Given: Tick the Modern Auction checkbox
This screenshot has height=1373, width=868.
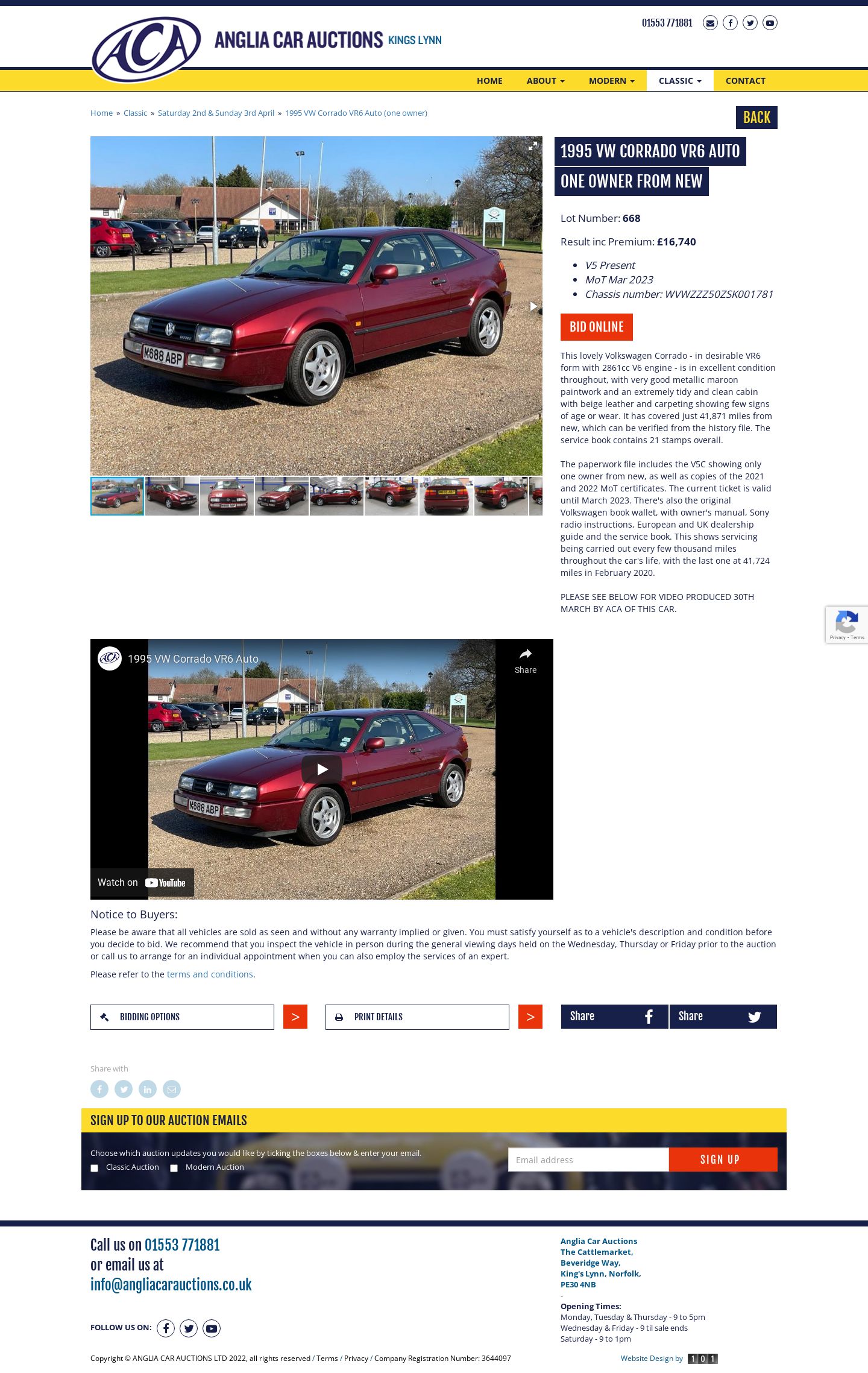Looking at the screenshot, I should coord(174,1168).
